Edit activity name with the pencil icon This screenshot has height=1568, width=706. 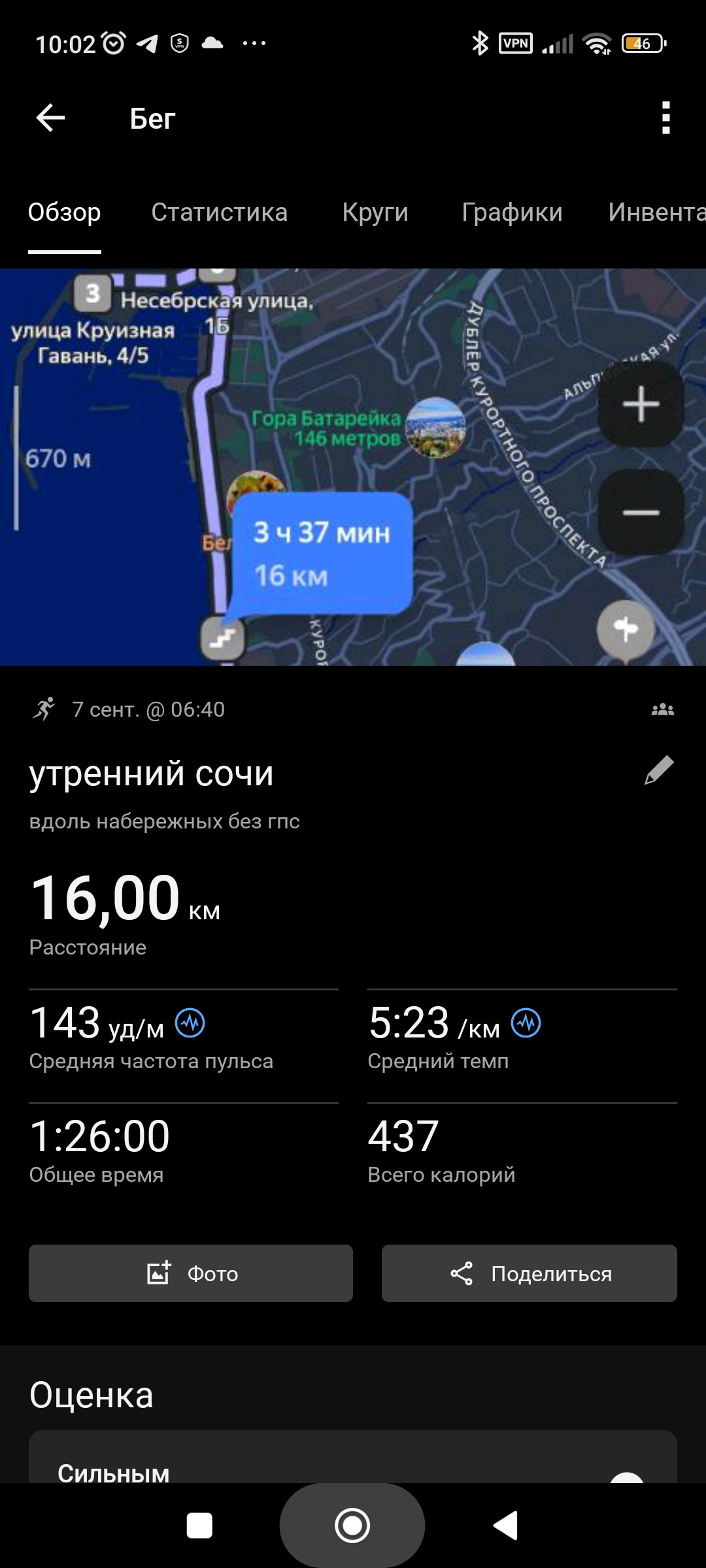click(x=659, y=770)
